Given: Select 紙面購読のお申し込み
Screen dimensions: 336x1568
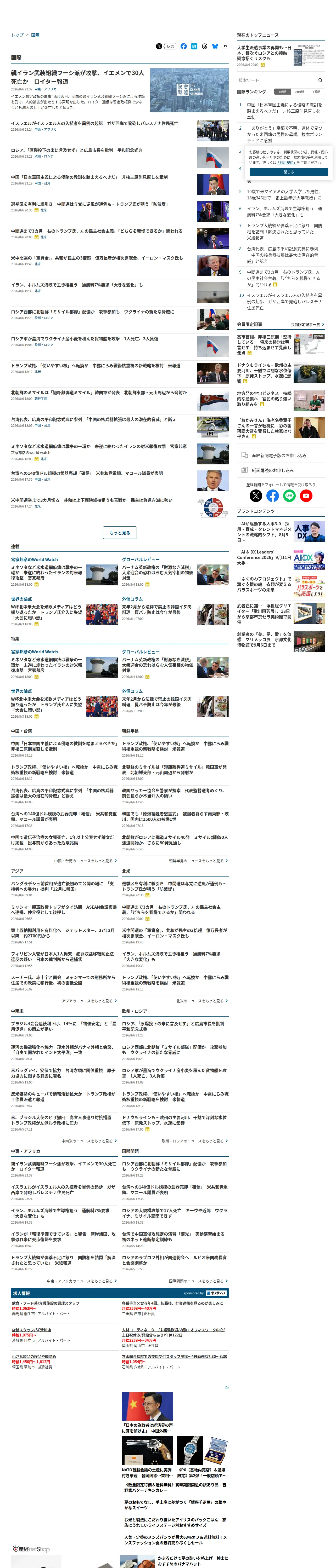Looking at the screenshot, I should (281, 470).
